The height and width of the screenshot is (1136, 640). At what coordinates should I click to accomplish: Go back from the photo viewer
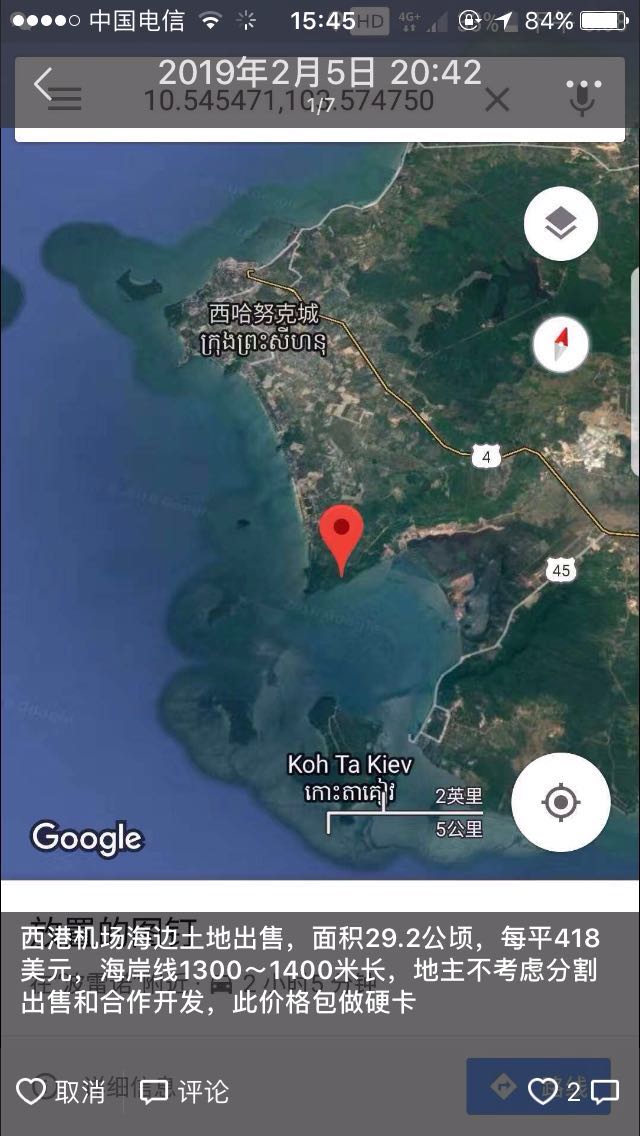pos(42,84)
